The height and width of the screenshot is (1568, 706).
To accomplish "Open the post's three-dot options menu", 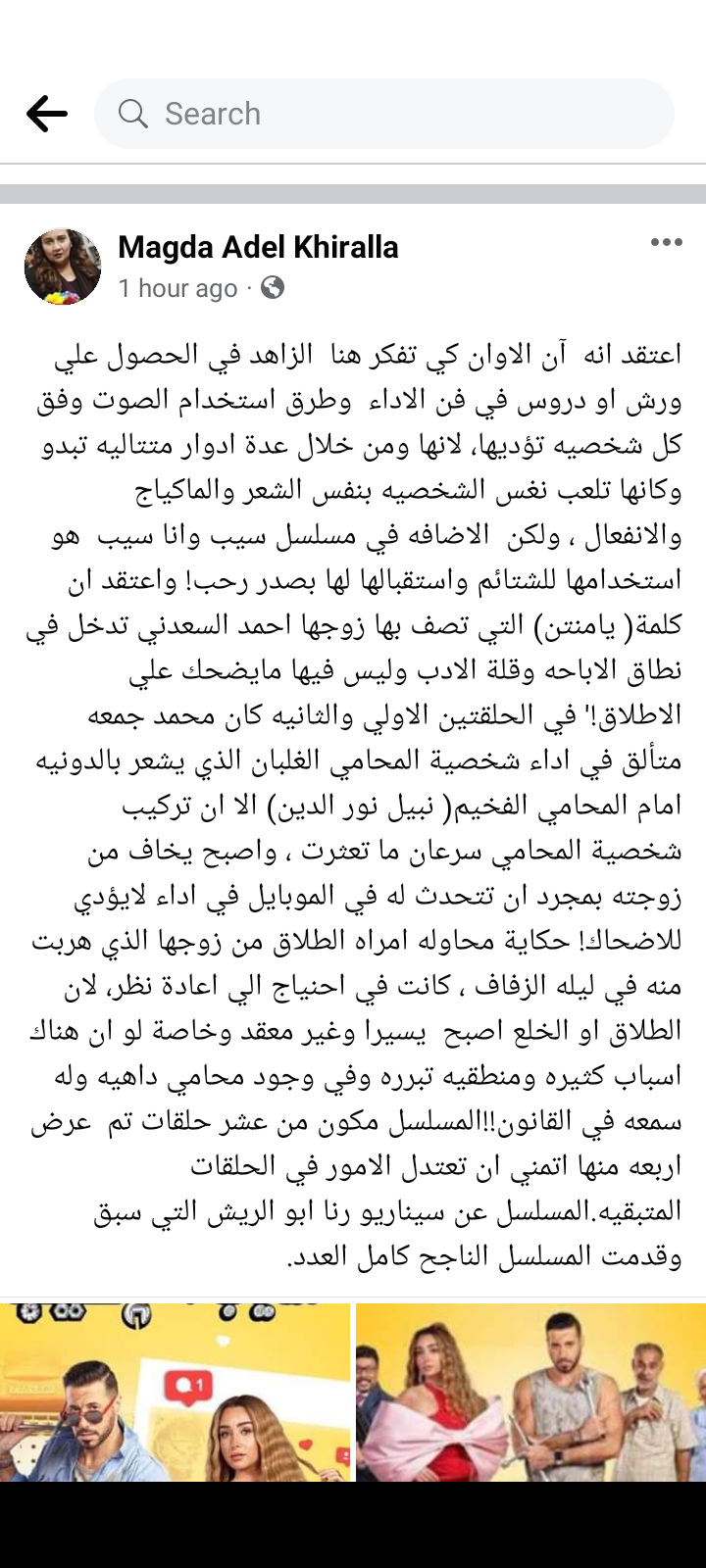I will tap(666, 243).
